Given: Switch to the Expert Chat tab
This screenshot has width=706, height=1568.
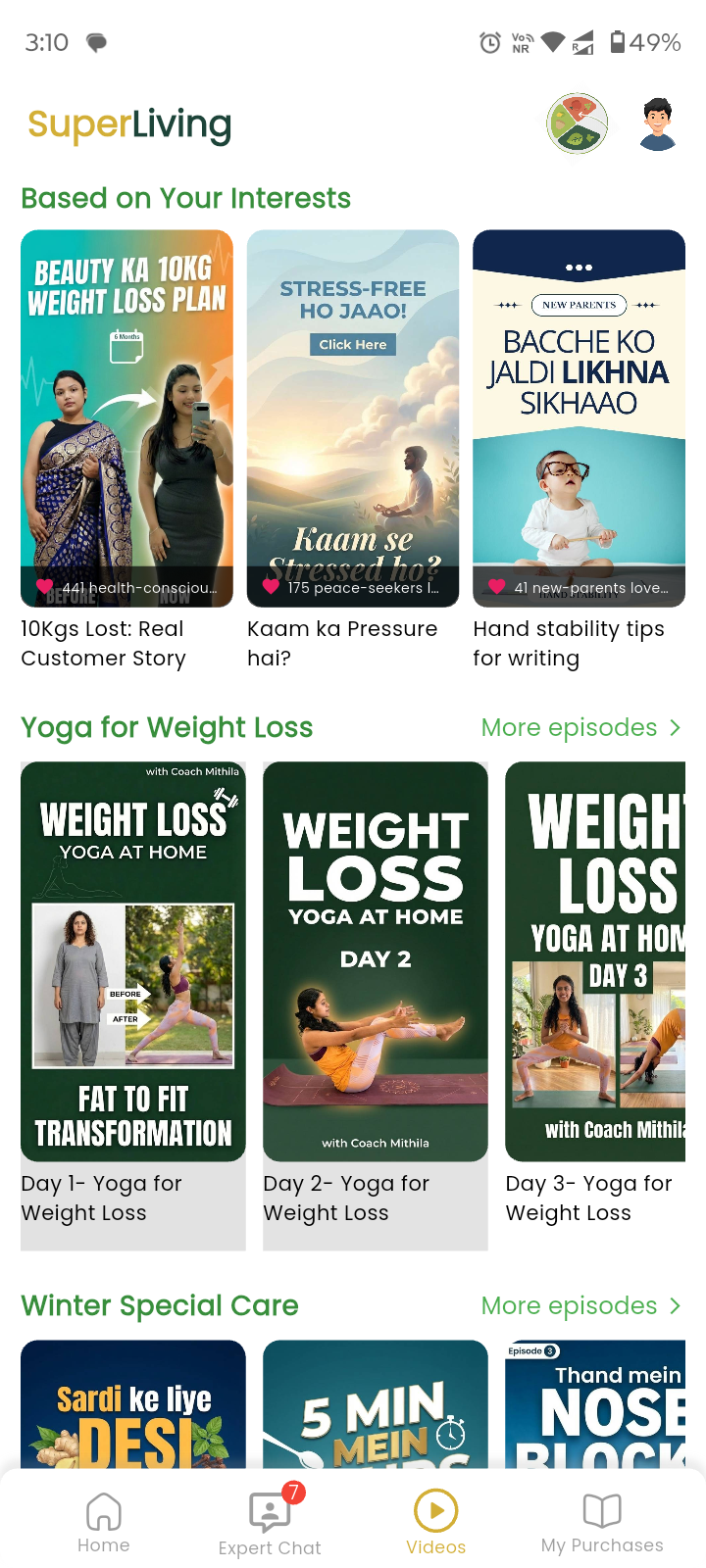Looking at the screenshot, I should [270, 1523].
